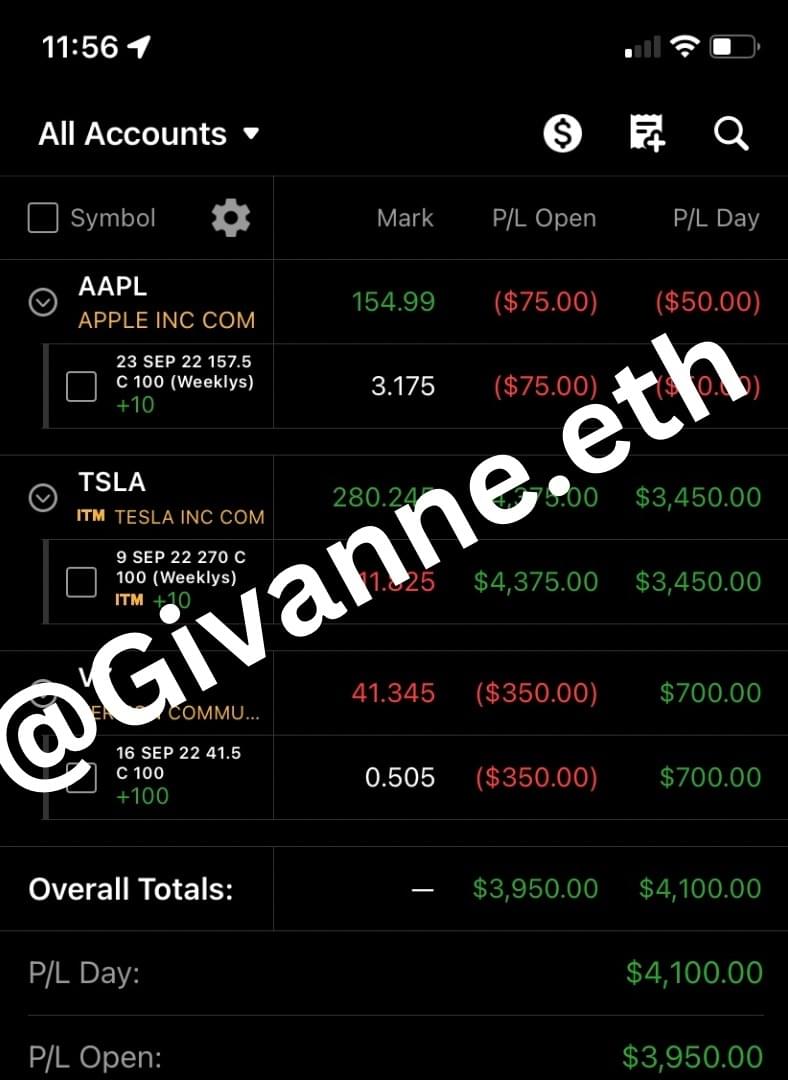Open the column settings gear
This screenshot has height=1080, width=788.
point(231,218)
